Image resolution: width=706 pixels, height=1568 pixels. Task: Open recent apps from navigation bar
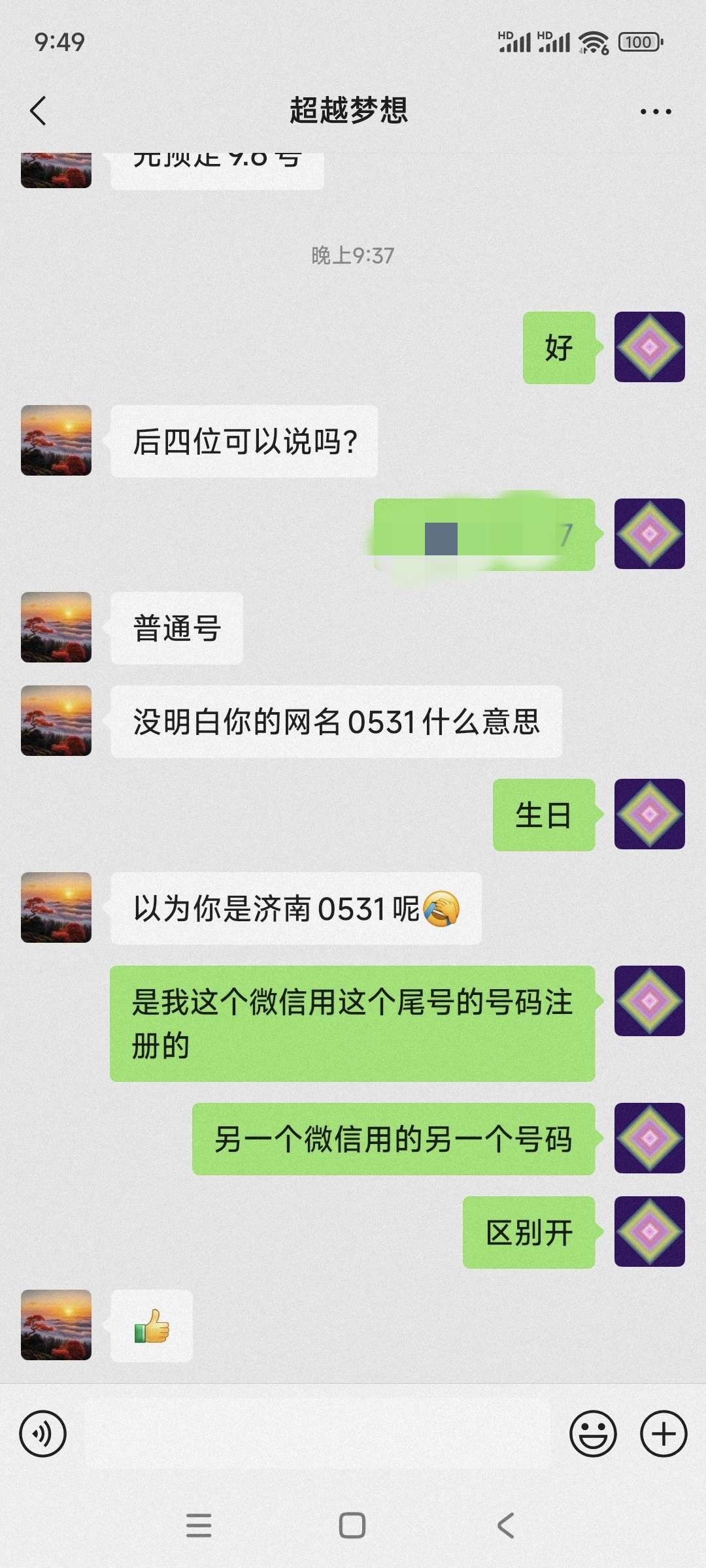click(199, 1526)
